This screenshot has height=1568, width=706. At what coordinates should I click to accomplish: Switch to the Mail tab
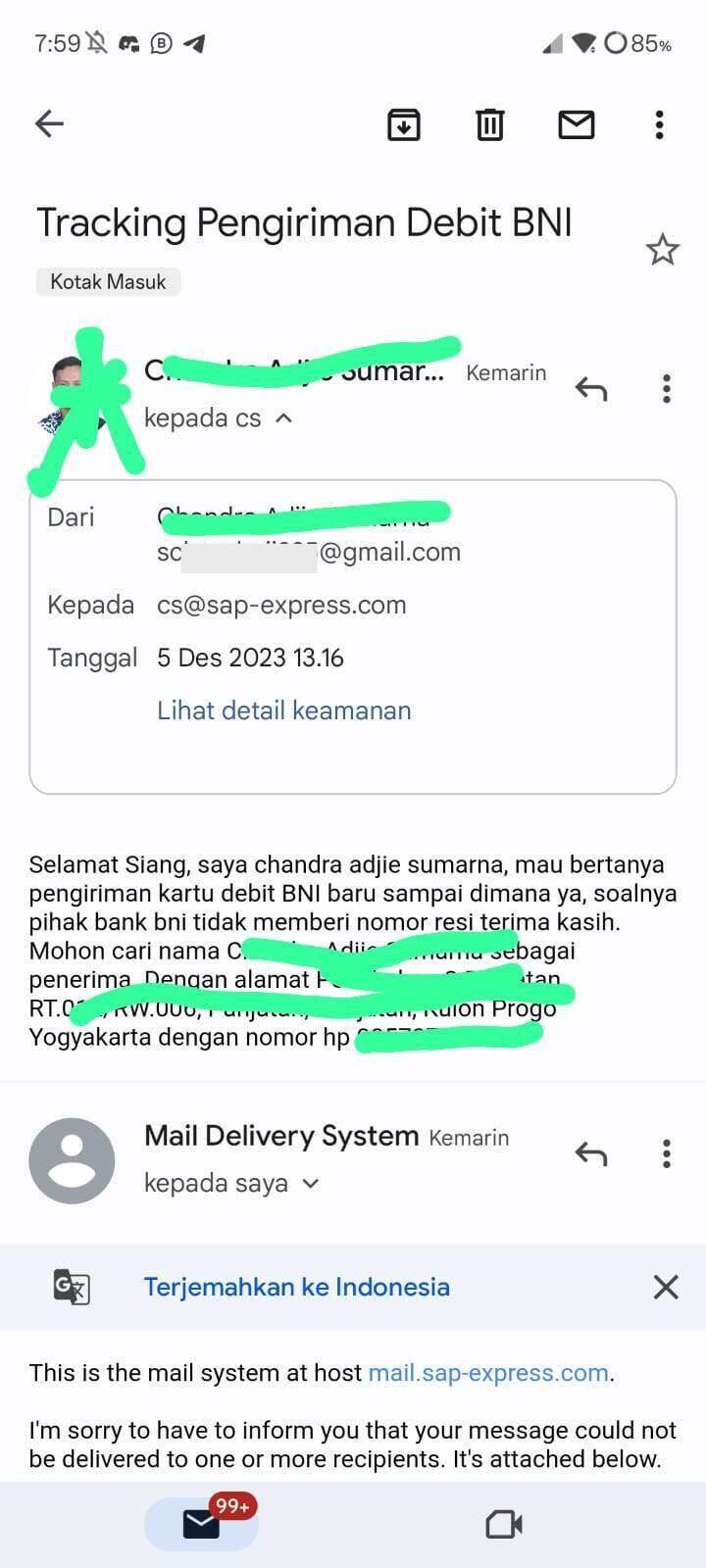coord(202,1524)
